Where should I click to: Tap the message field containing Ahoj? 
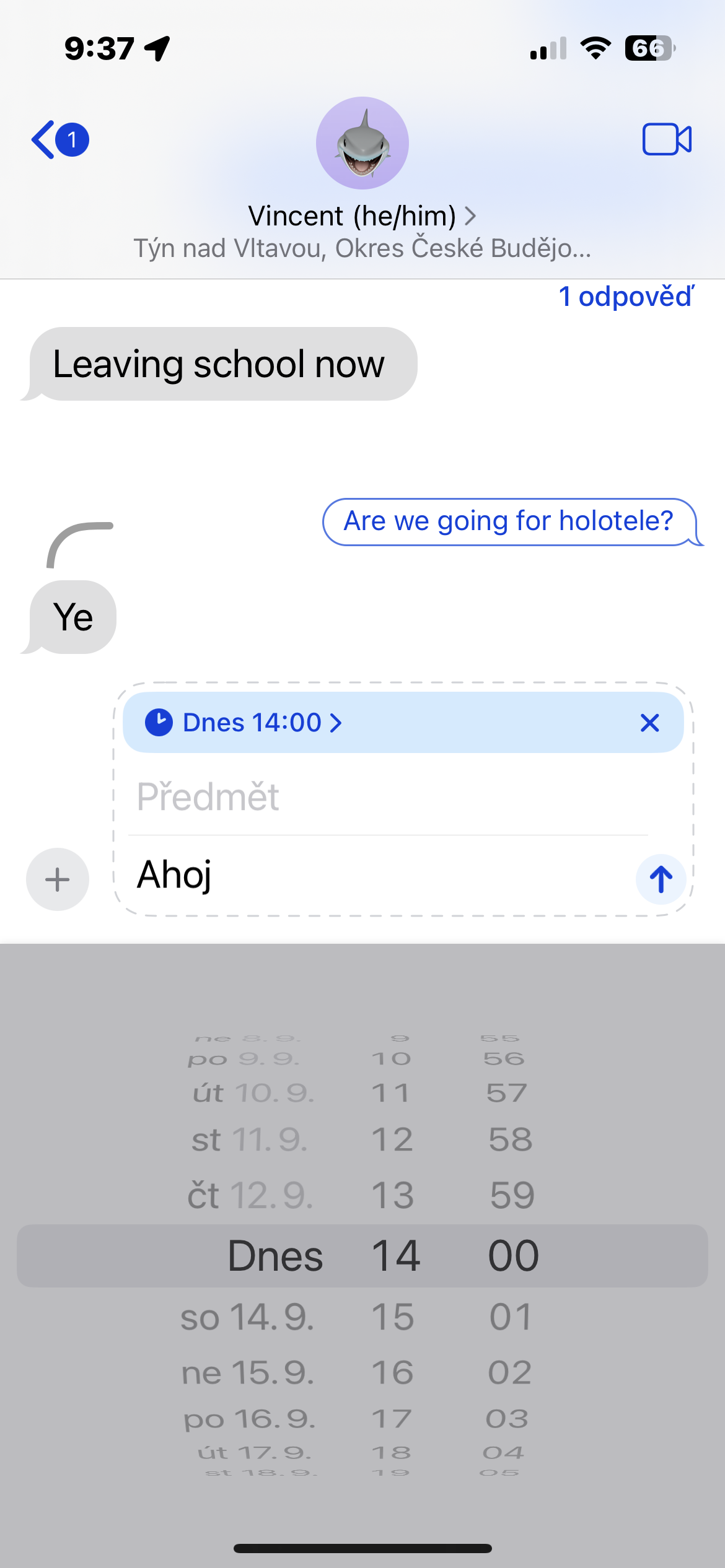(372, 875)
